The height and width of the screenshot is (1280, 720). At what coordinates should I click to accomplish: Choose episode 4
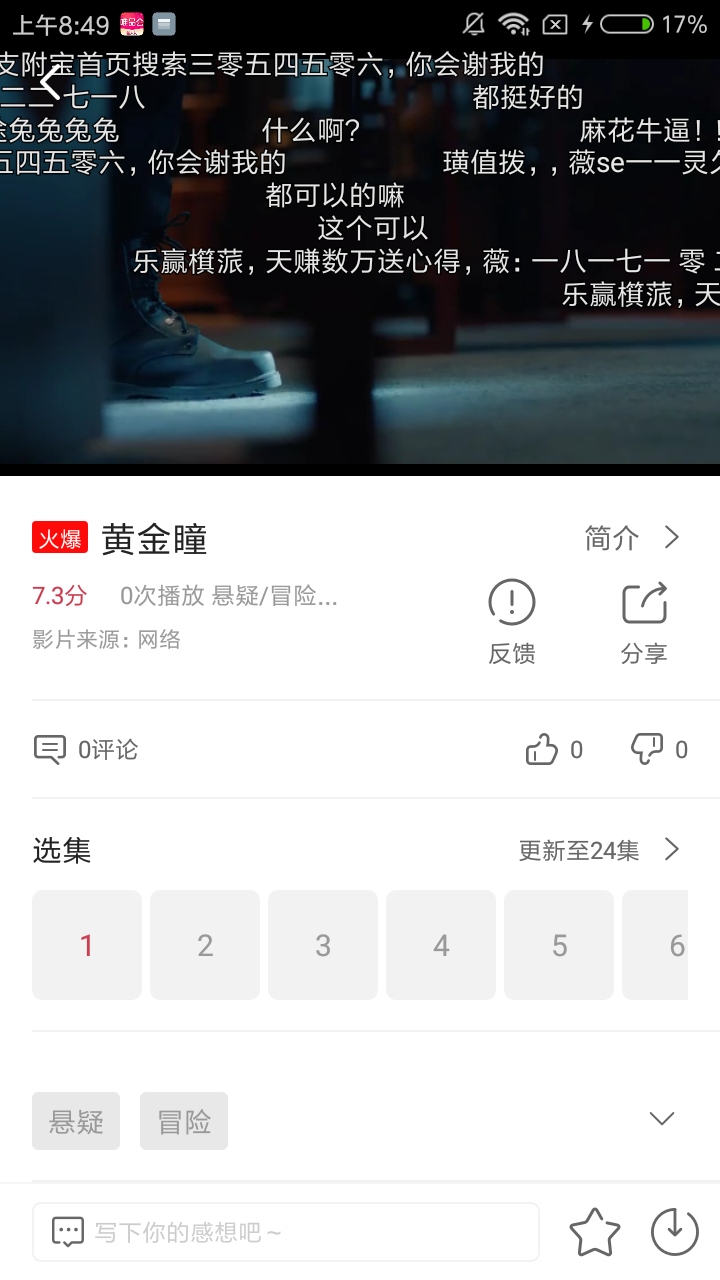coord(441,945)
